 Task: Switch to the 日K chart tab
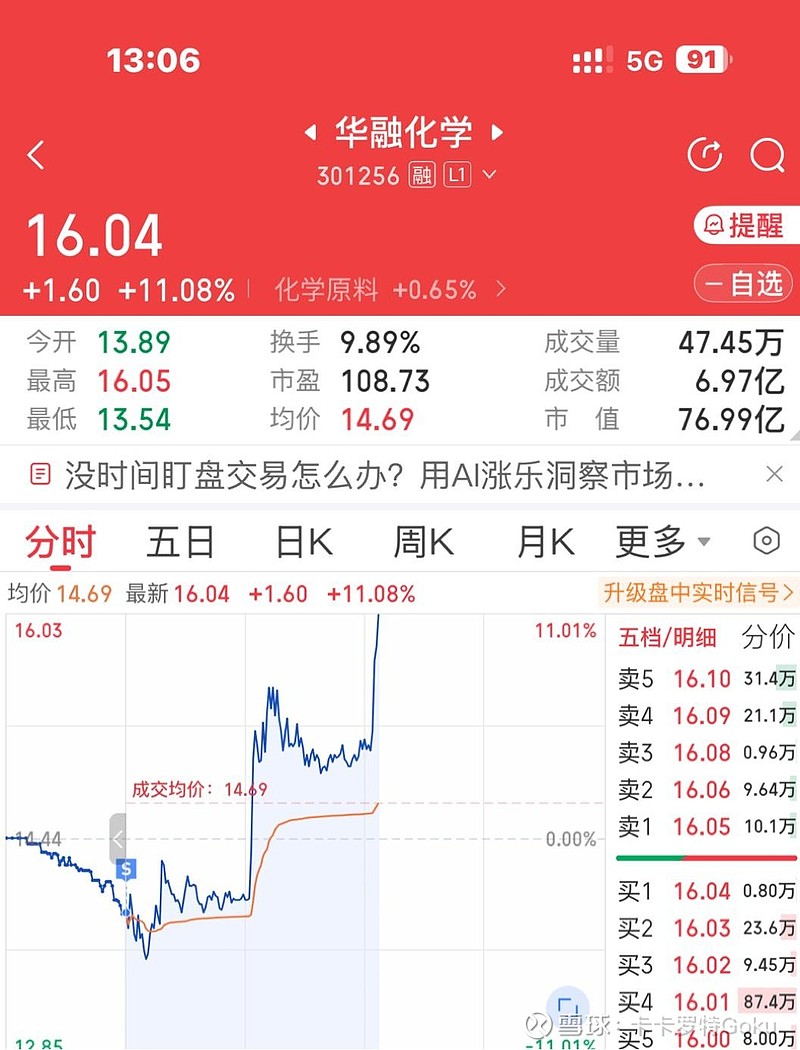tap(304, 543)
